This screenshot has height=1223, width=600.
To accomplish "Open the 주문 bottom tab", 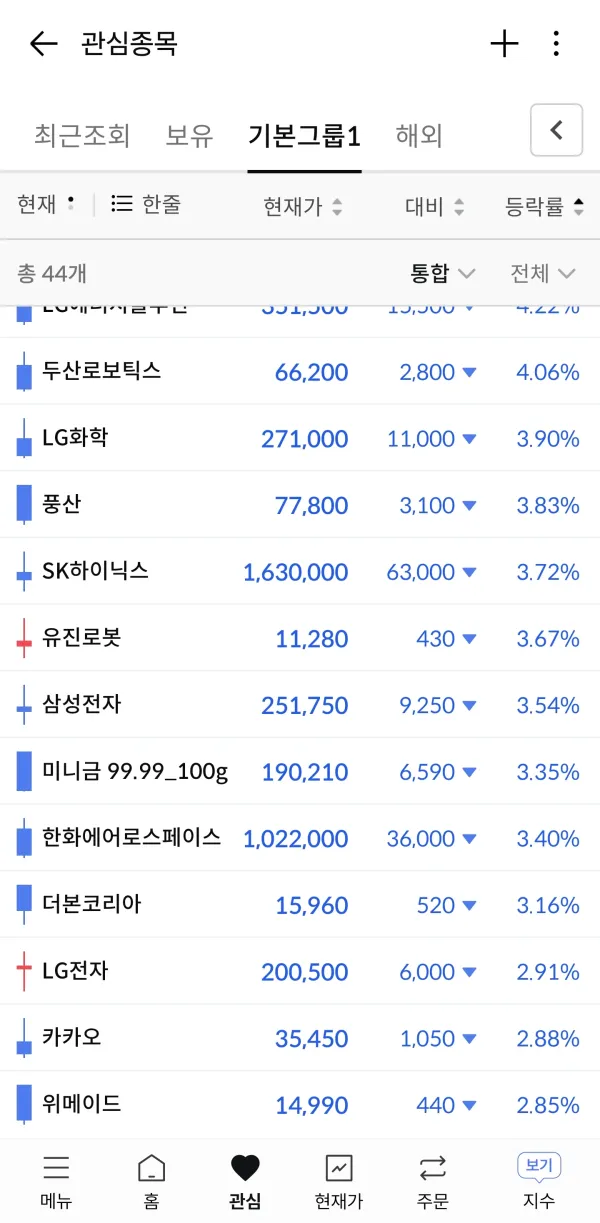I will pyautogui.click(x=432, y=1181).
